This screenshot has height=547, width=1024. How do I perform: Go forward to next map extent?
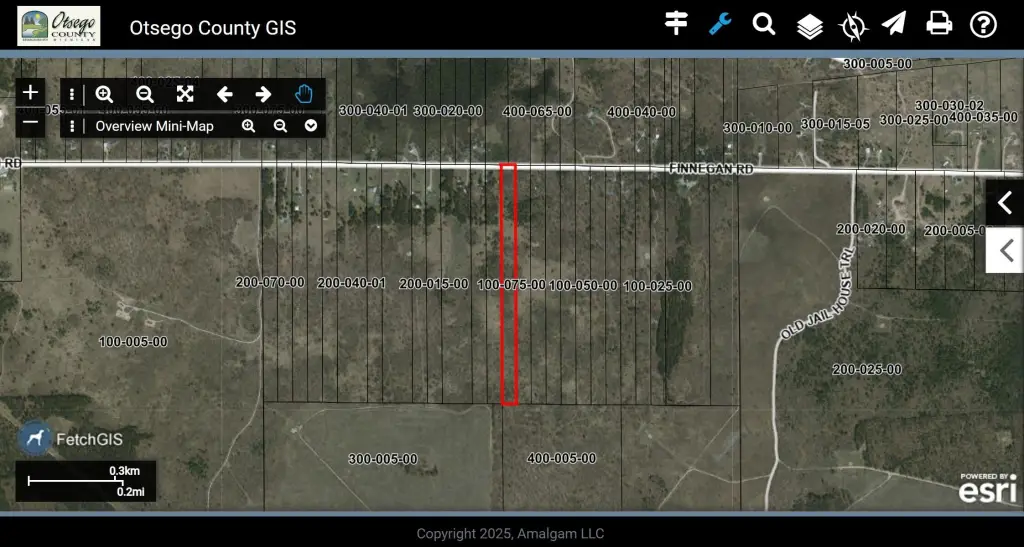click(263, 94)
